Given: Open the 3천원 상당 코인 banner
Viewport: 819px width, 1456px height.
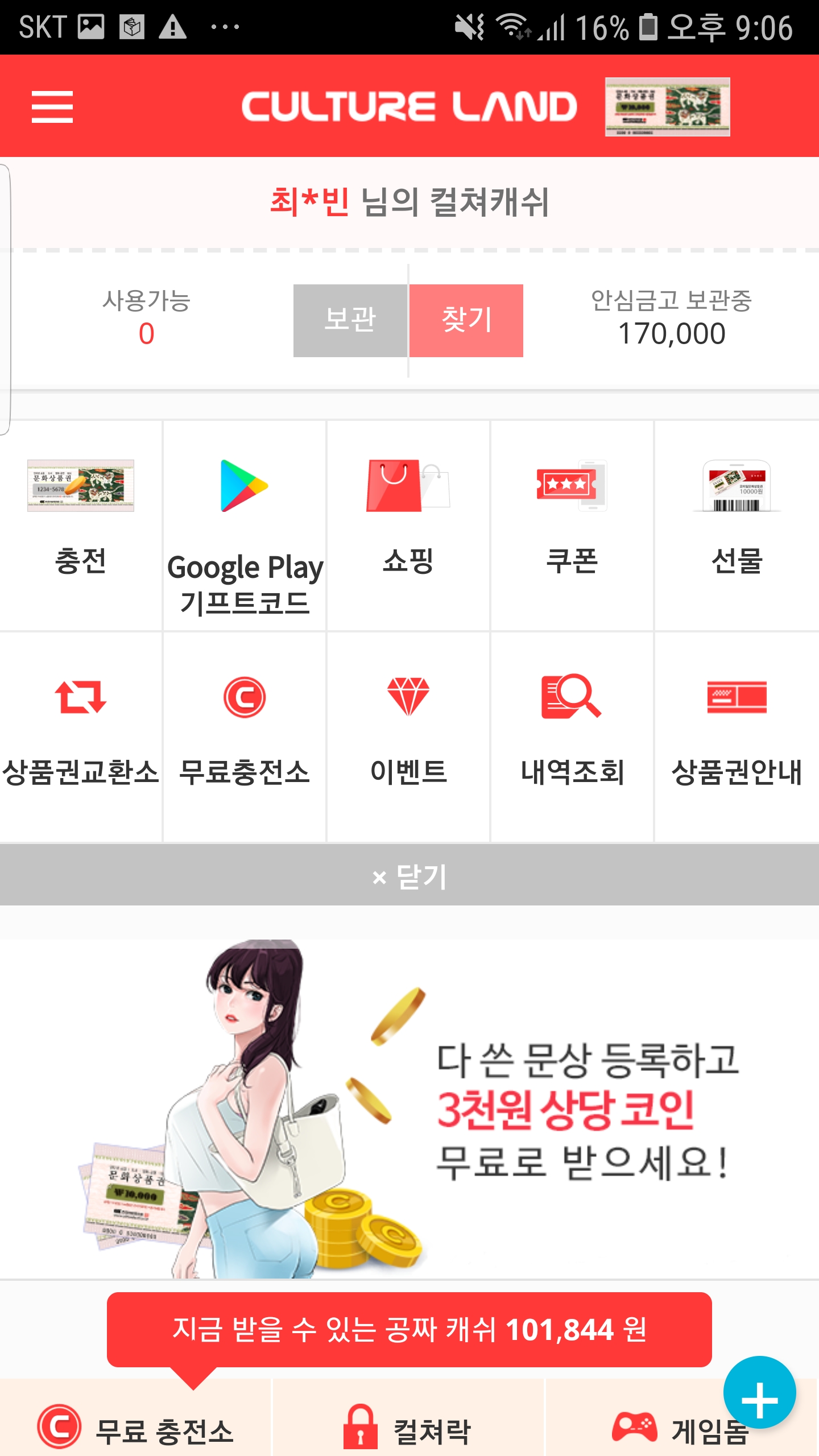Looking at the screenshot, I should (x=409, y=1109).
